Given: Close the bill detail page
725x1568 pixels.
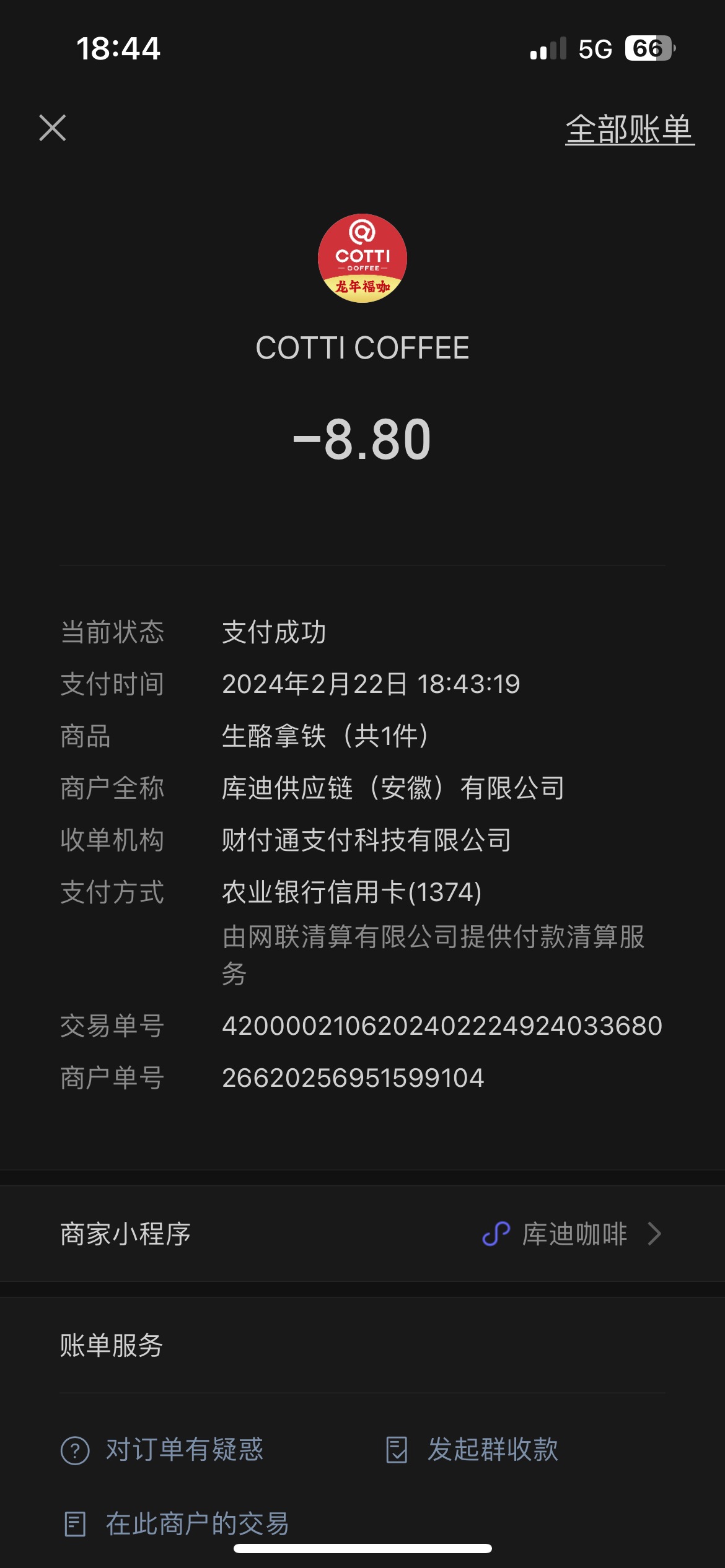Looking at the screenshot, I should pos(53,128).
